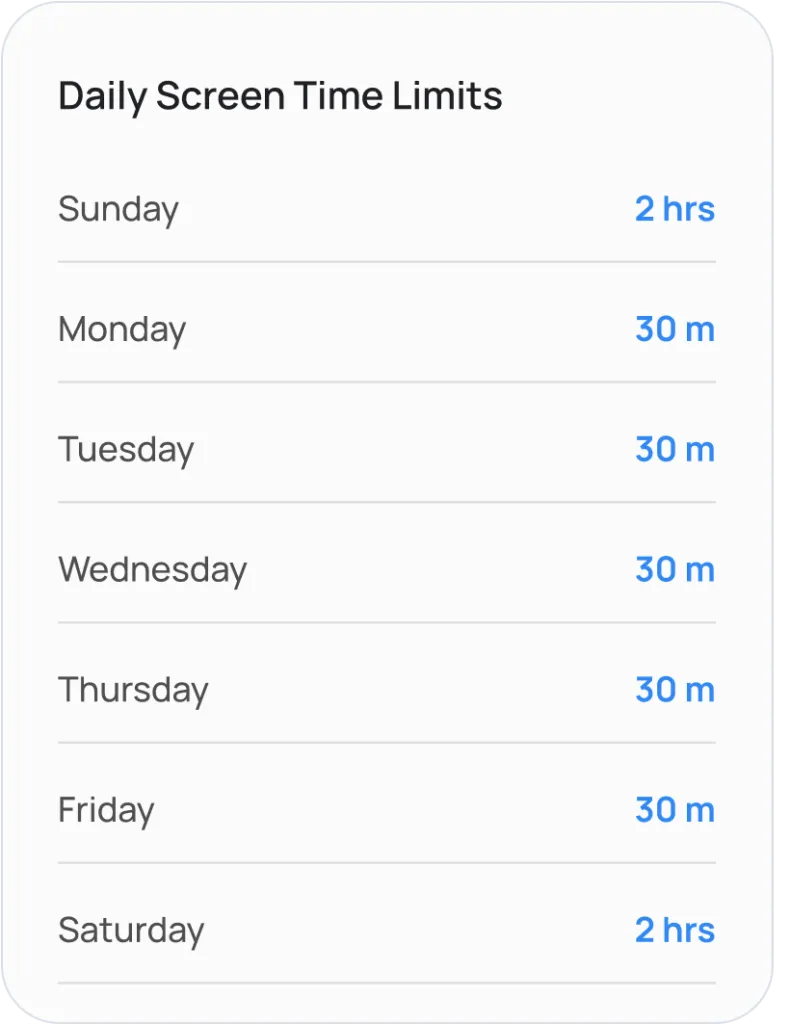Image resolution: width=790 pixels, height=1024 pixels.
Task: Click the blue 2 hrs value at the top
Action: coord(676,210)
